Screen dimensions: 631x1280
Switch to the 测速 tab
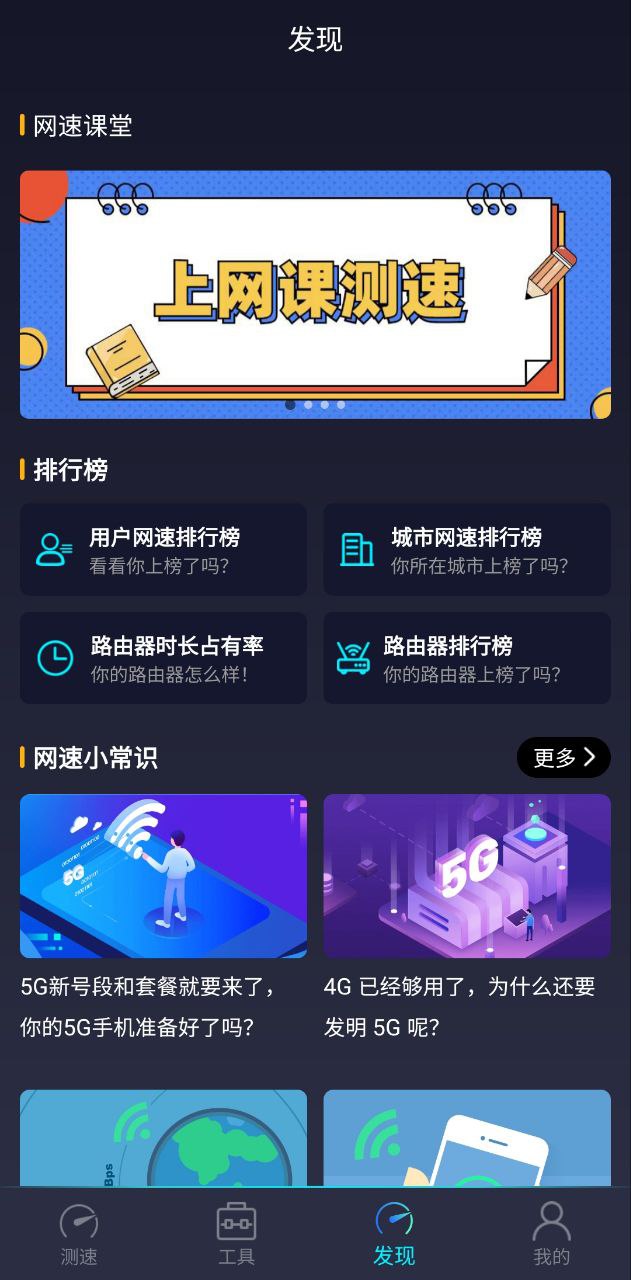[79, 1234]
